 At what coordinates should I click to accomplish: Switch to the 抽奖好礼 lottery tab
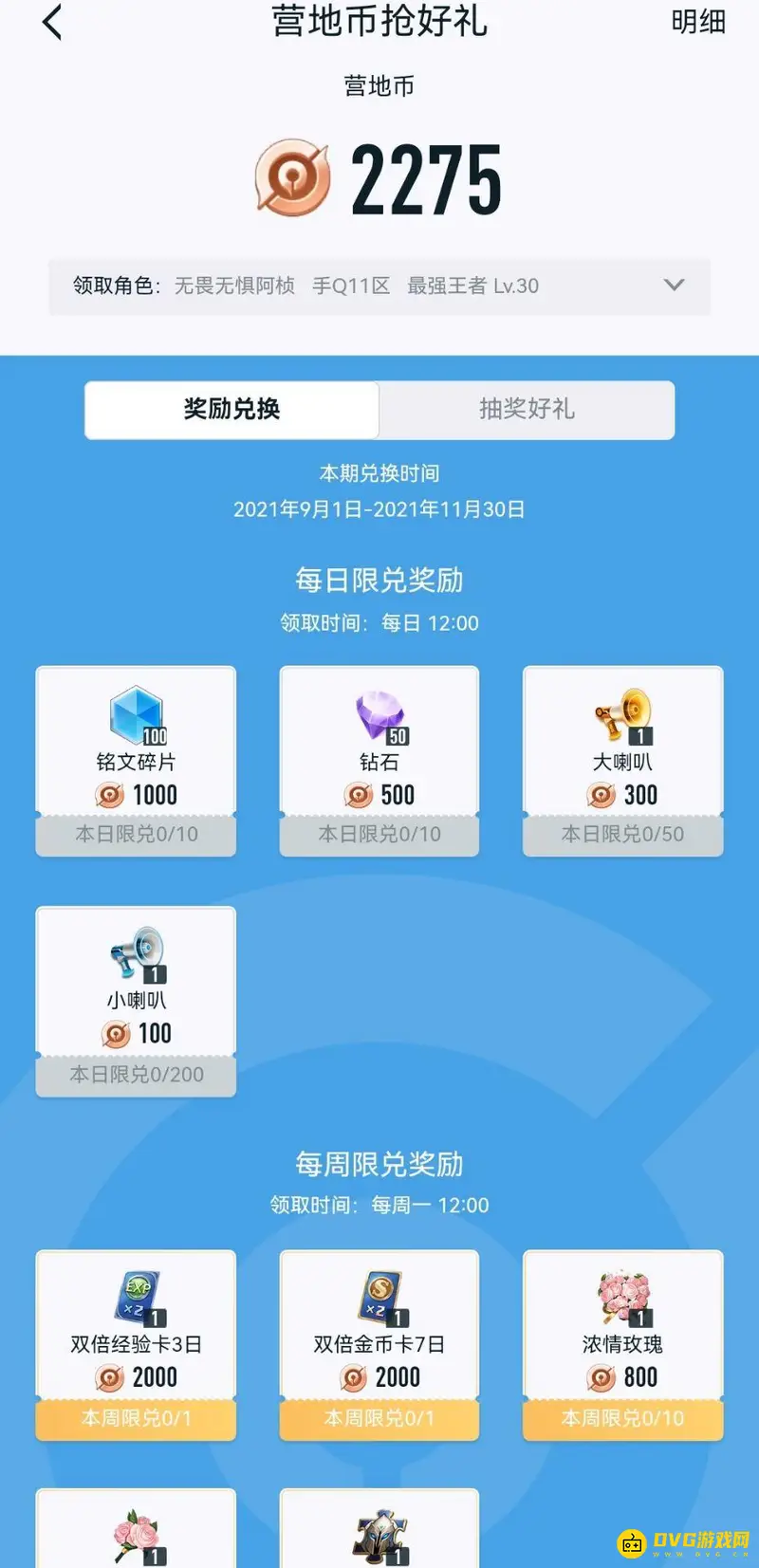pos(526,410)
